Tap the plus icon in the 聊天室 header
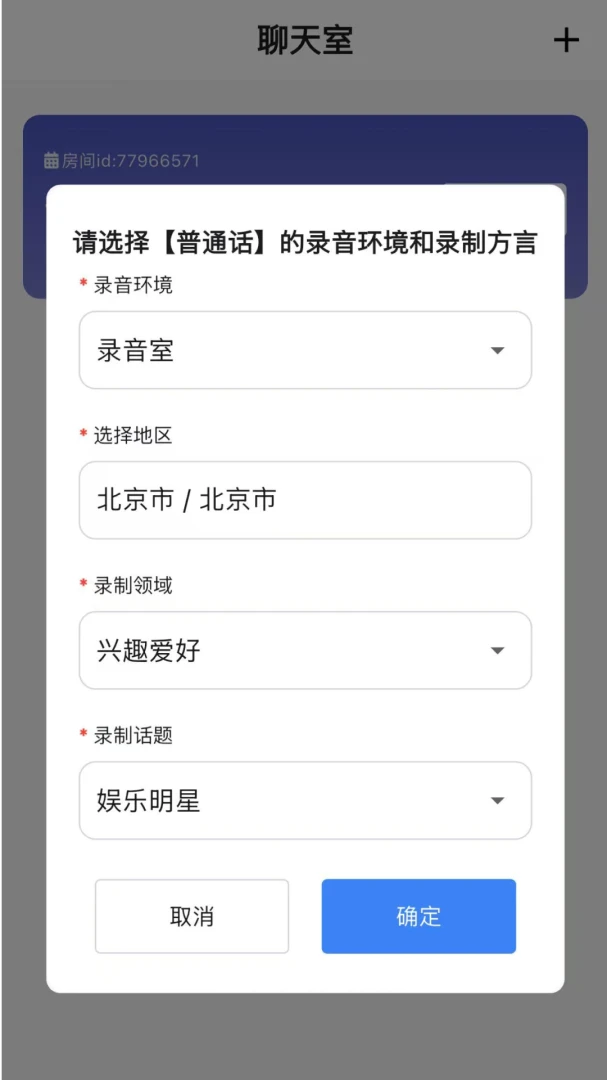 566,41
